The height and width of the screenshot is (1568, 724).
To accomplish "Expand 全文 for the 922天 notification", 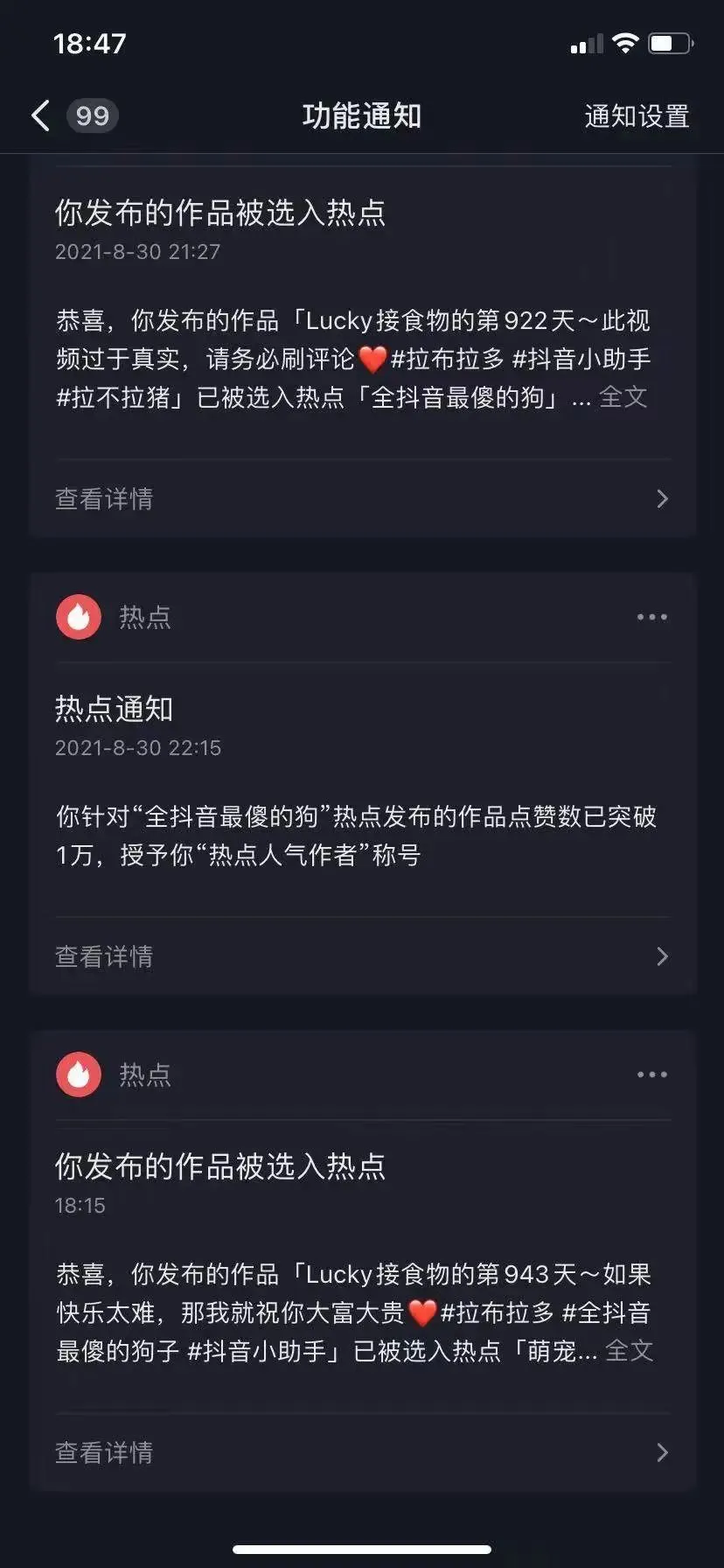I will click(x=623, y=397).
